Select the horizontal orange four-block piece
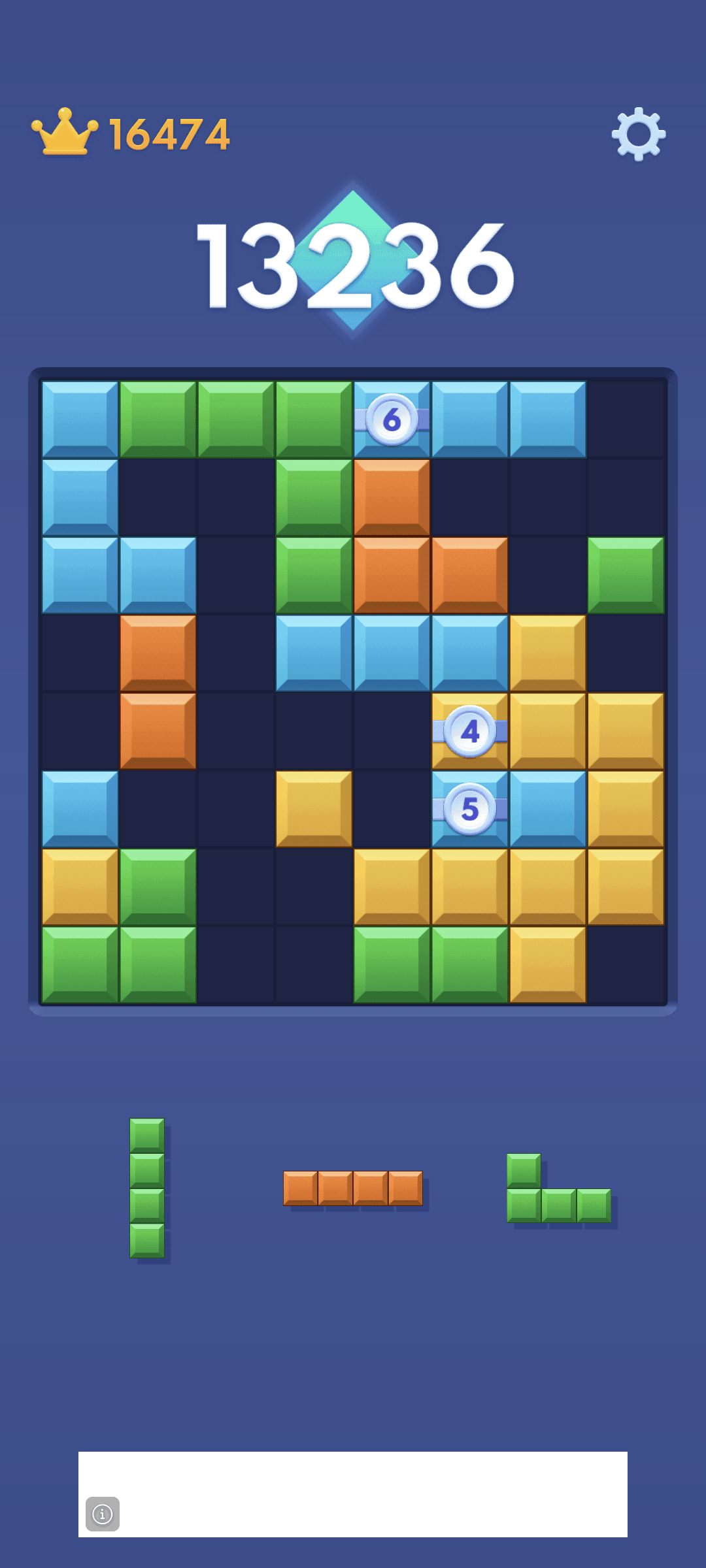This screenshot has height=1568, width=706. coord(353,1188)
